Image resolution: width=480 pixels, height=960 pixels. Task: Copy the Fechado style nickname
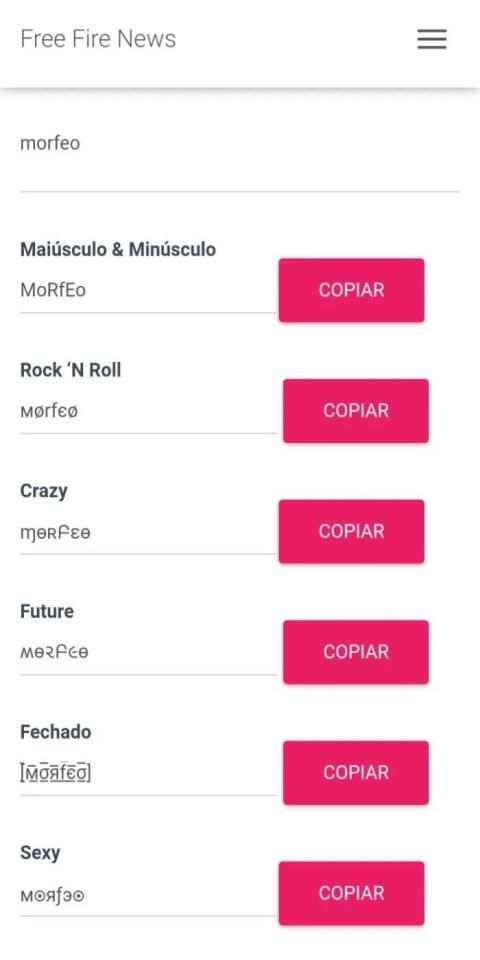356,773
